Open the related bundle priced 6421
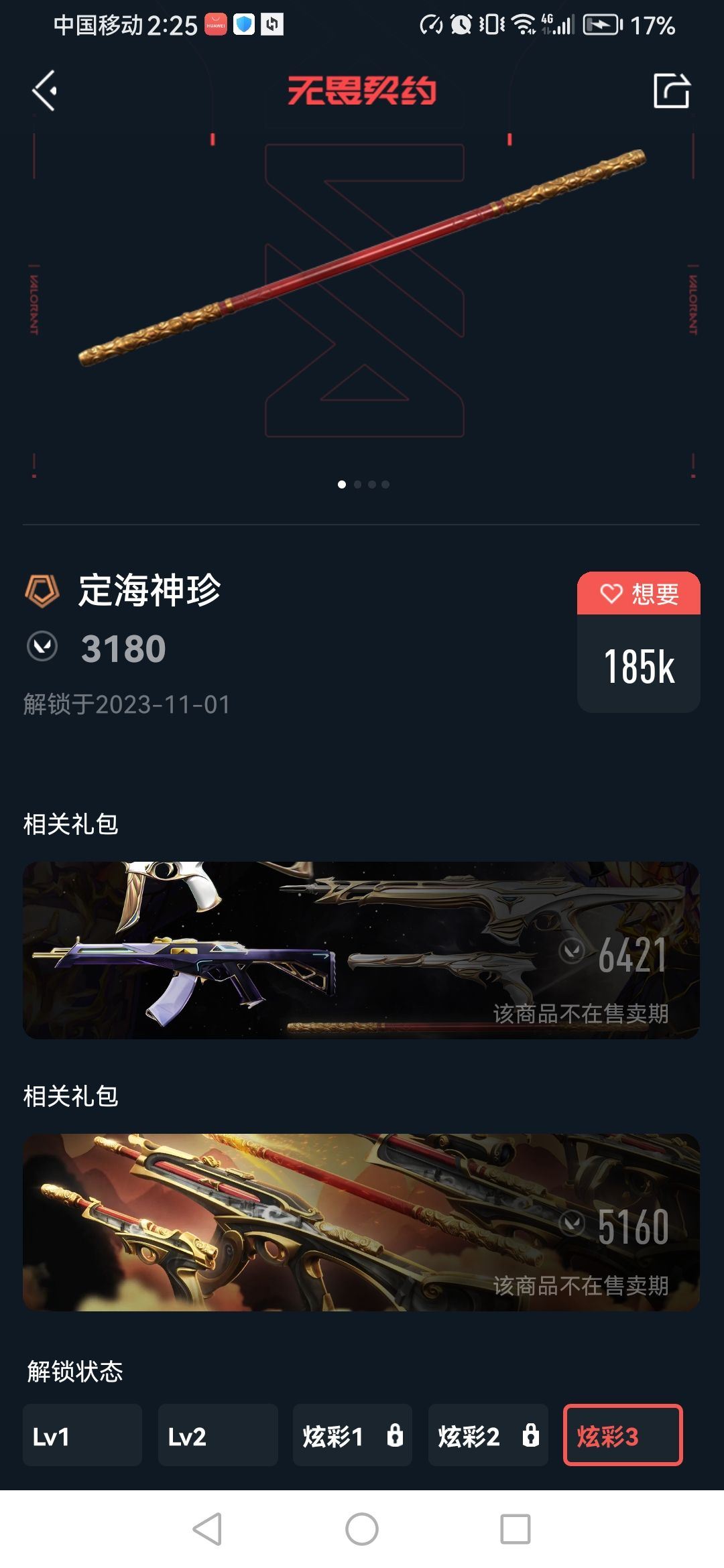This screenshot has width=724, height=1568. coord(361,950)
